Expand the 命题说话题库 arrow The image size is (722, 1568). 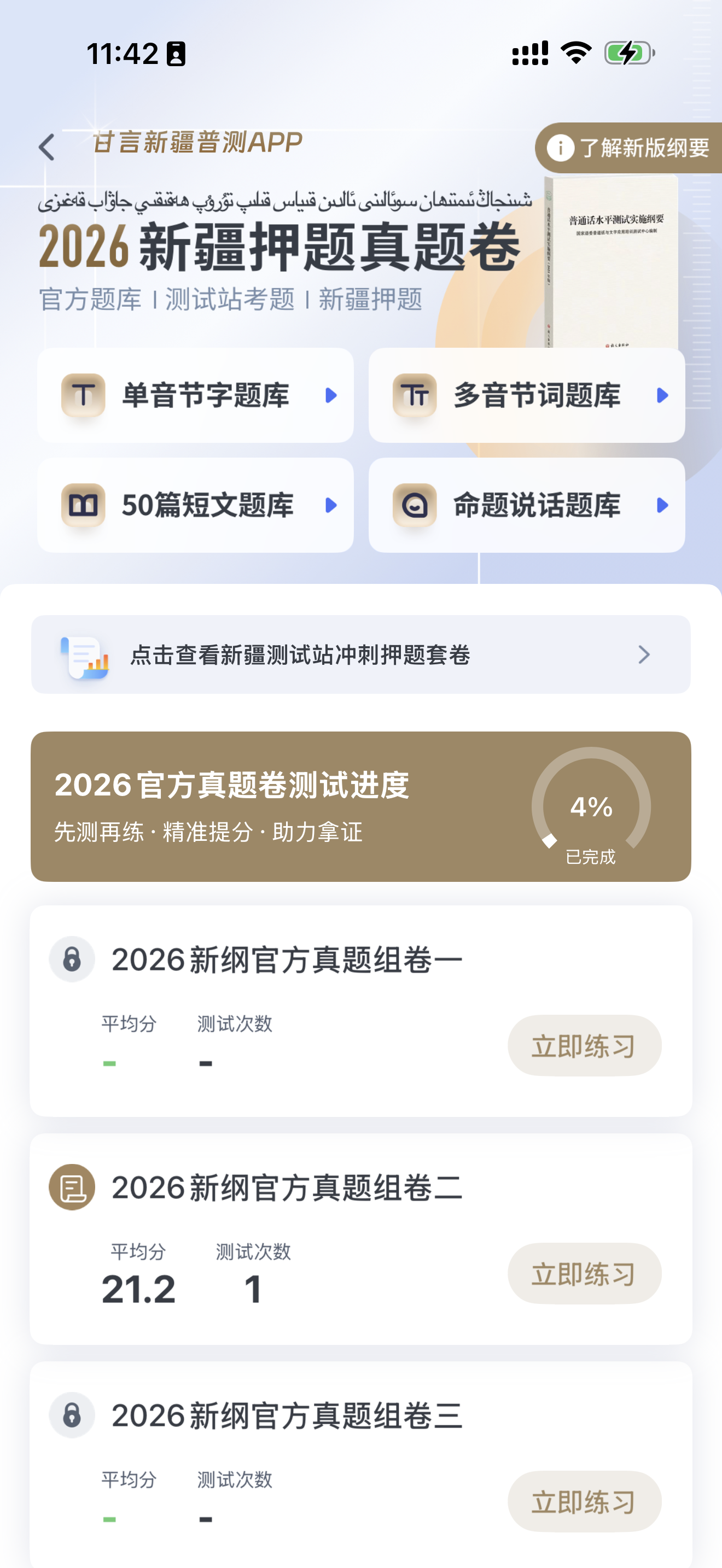coord(662,505)
